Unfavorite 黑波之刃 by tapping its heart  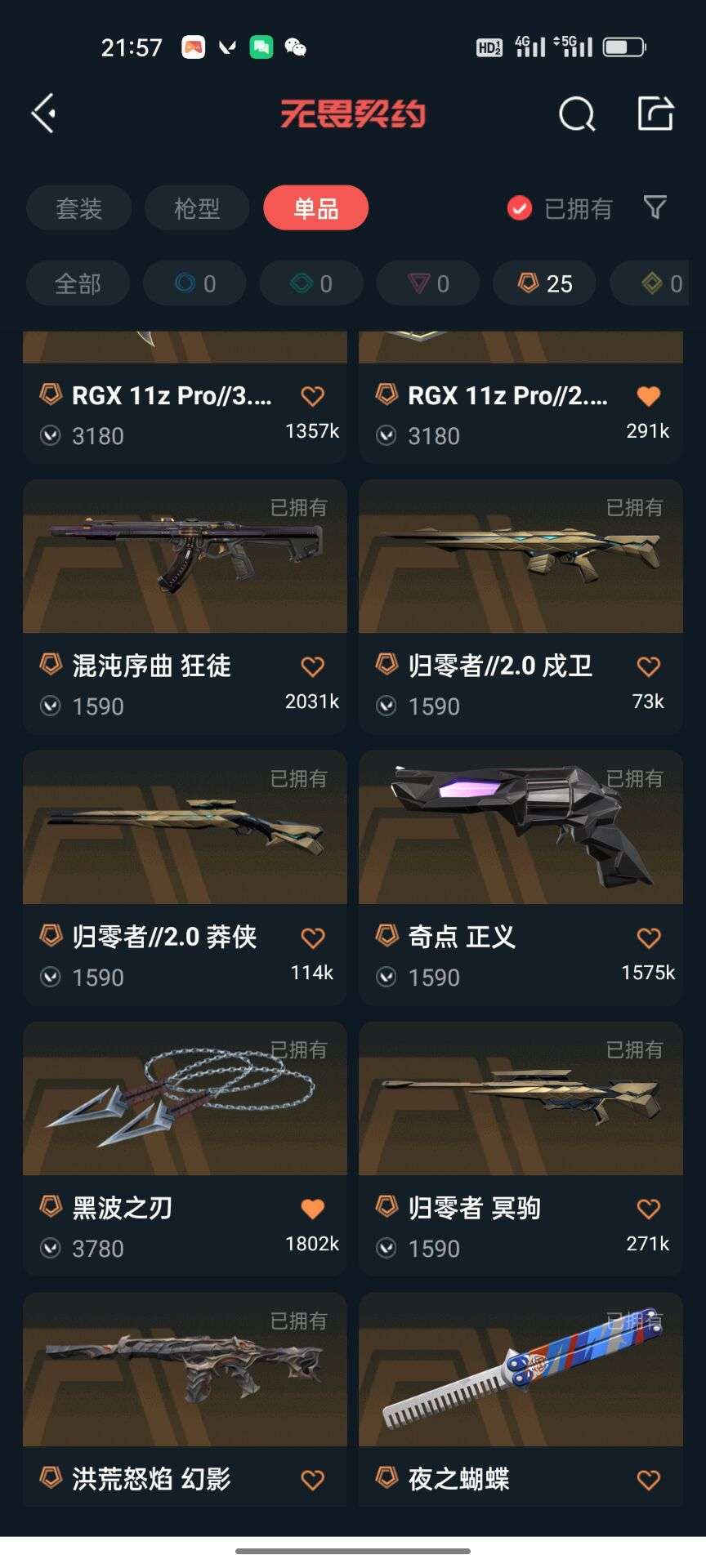(x=313, y=1208)
